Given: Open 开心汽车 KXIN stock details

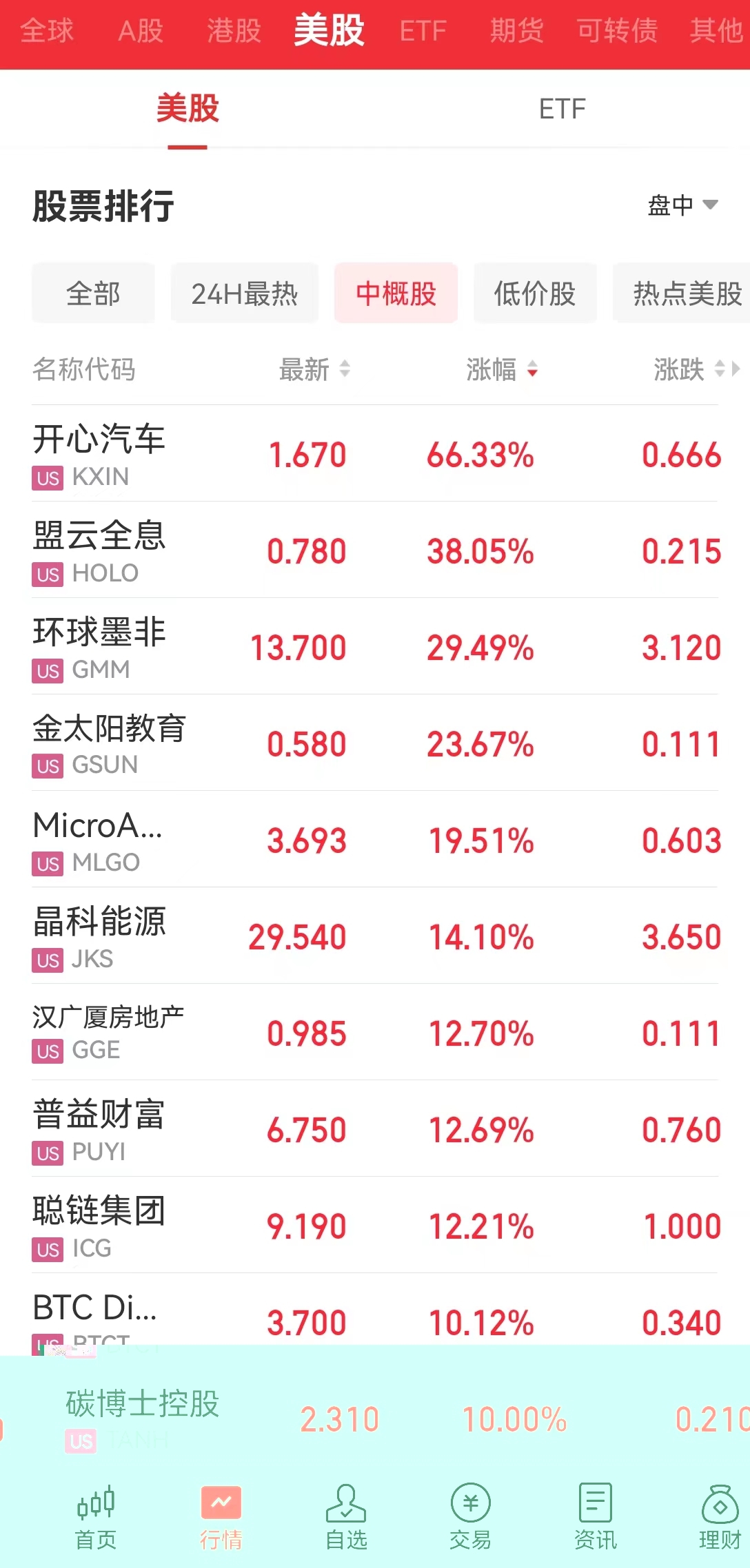Looking at the screenshot, I should click(x=375, y=454).
